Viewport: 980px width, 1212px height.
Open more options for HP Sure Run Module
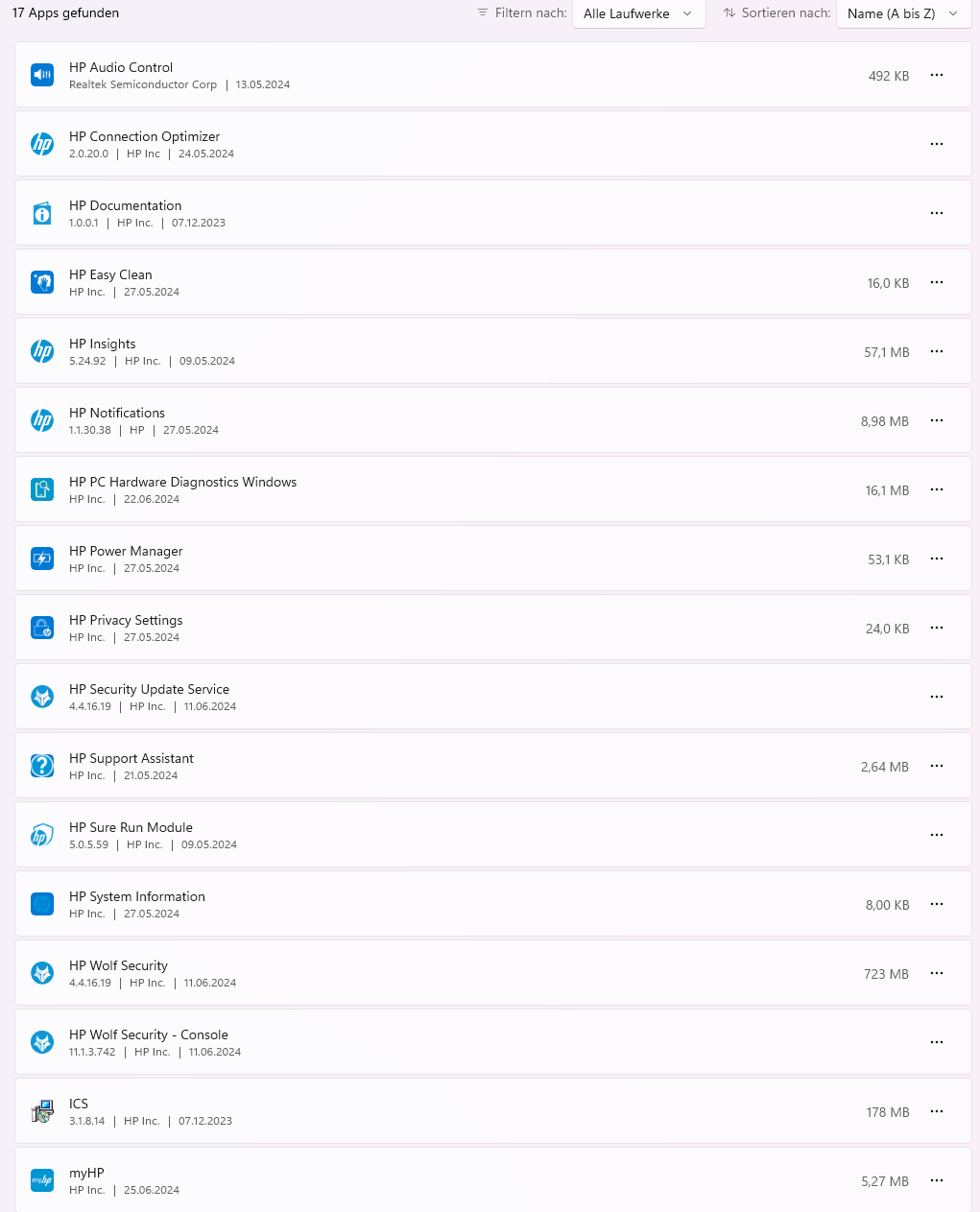point(937,835)
